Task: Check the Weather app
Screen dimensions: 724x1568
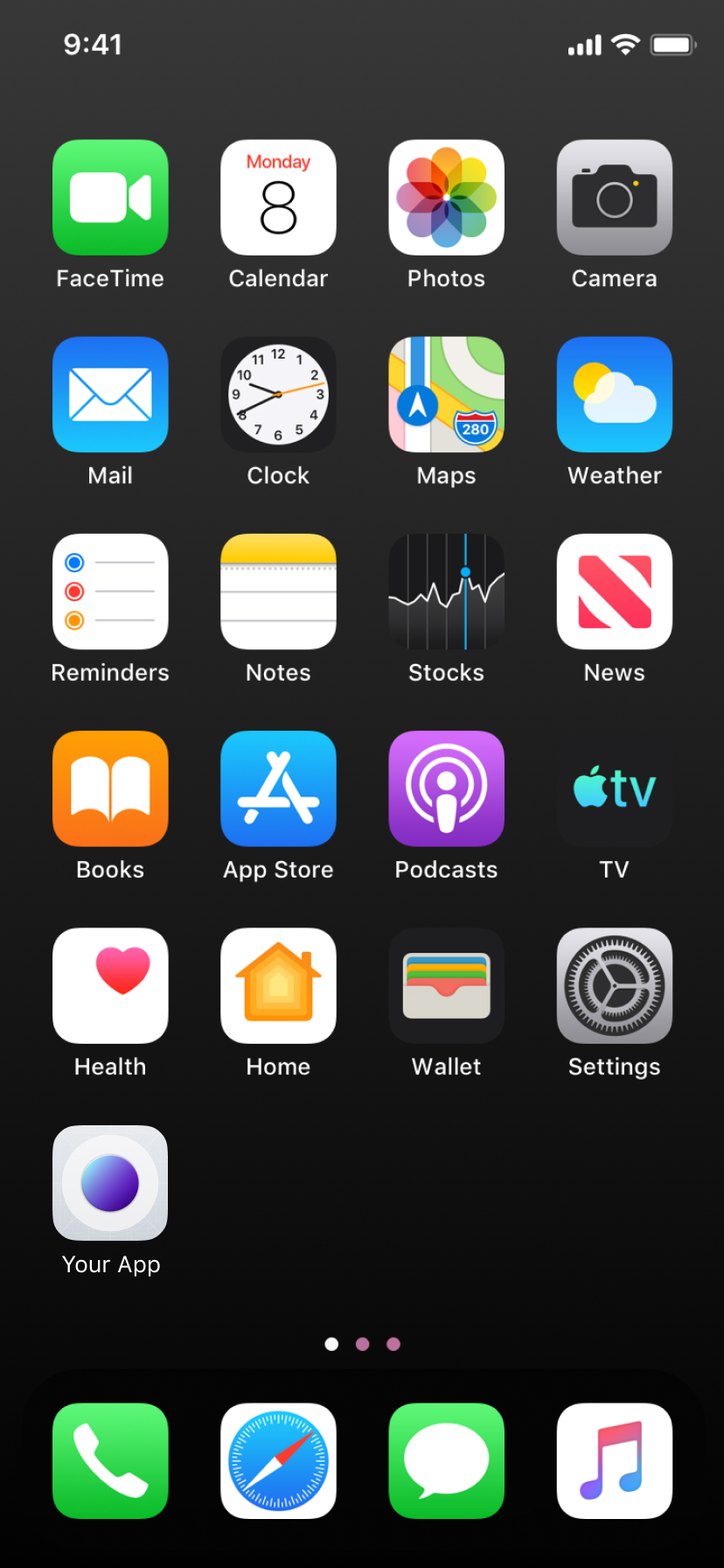Action: pos(614,395)
